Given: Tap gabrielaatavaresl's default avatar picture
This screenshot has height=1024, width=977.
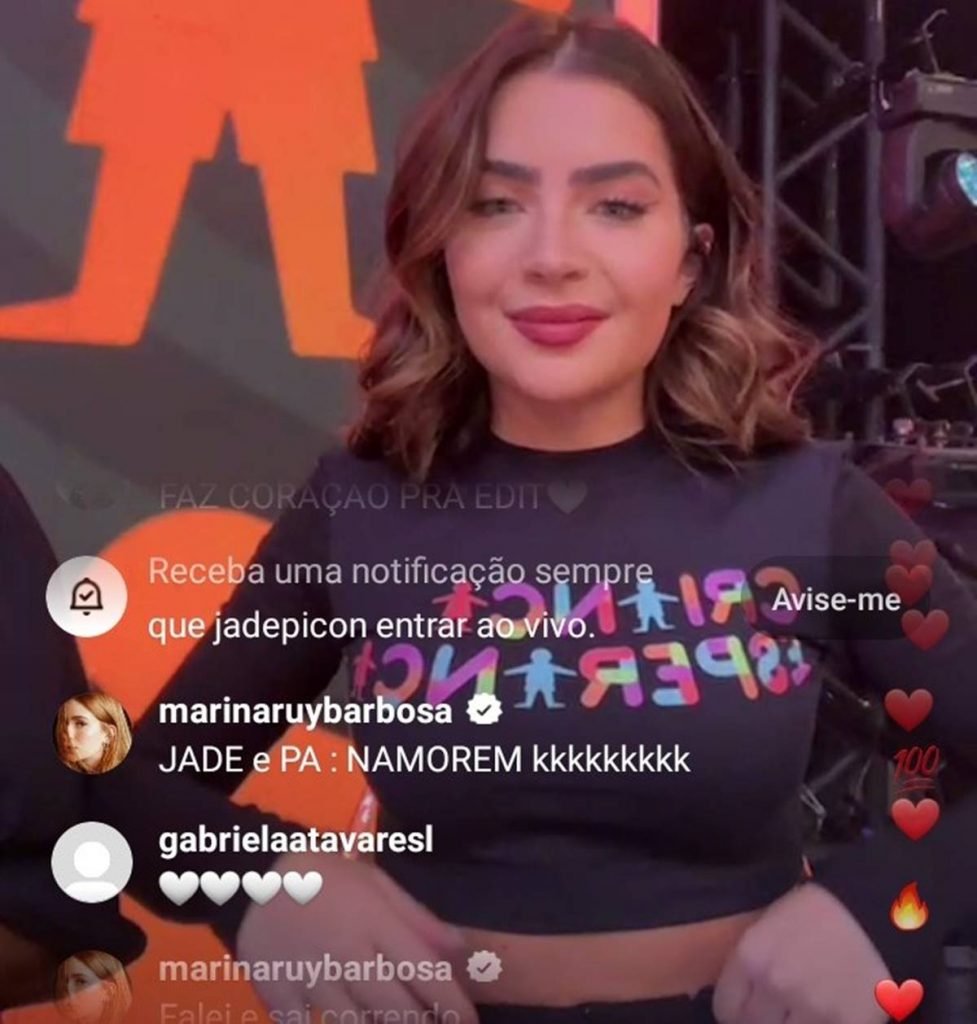Looking at the screenshot, I should point(92,861).
